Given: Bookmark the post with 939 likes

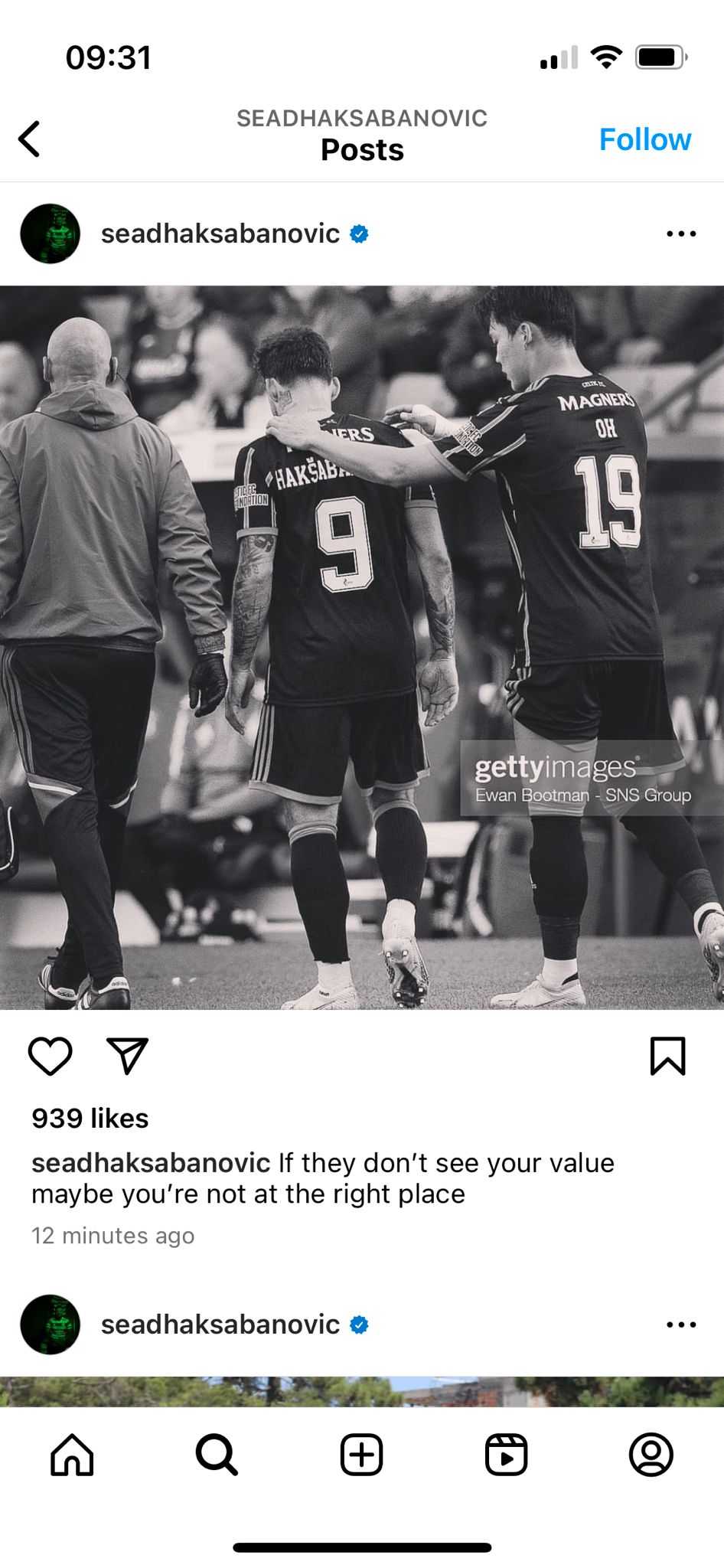Looking at the screenshot, I should (x=667, y=1057).
